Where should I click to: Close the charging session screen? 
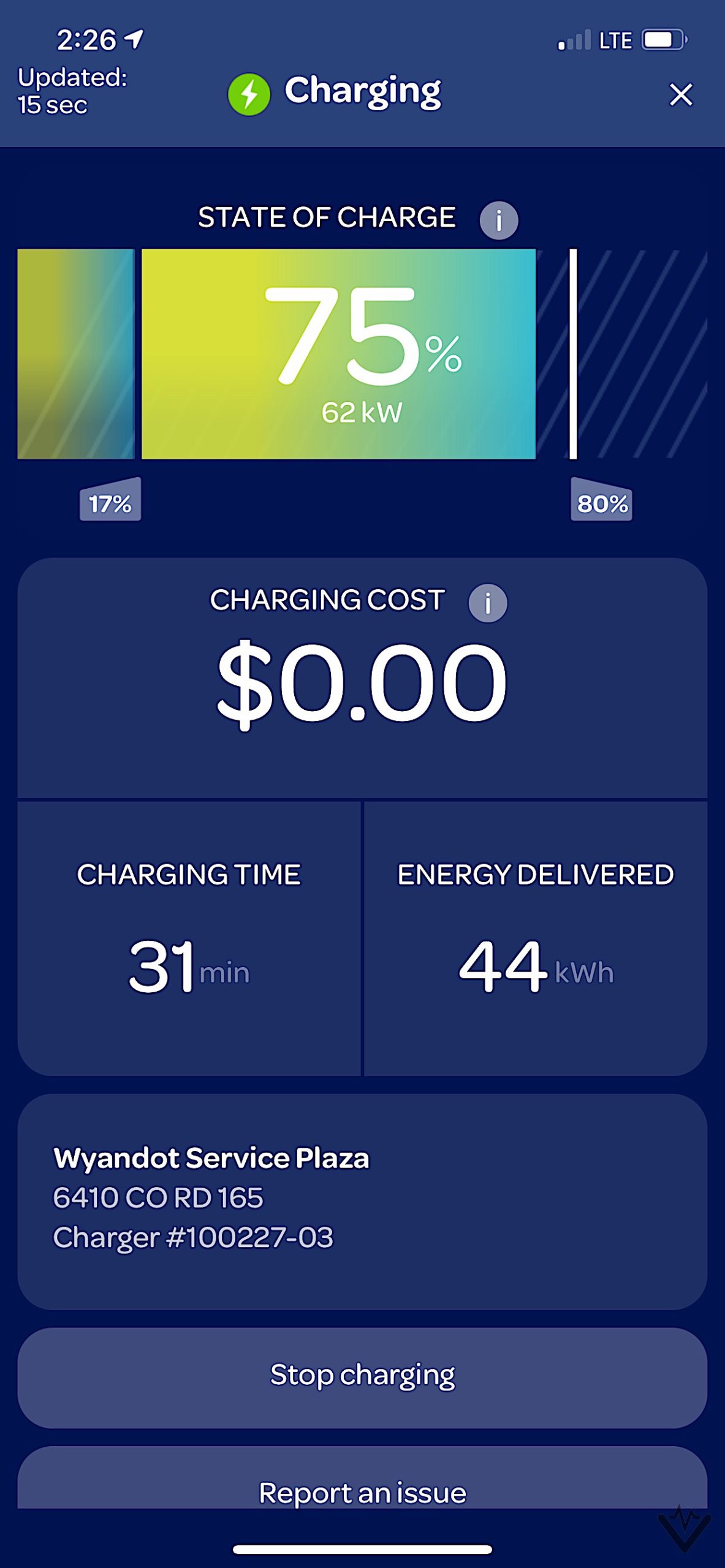[x=681, y=95]
